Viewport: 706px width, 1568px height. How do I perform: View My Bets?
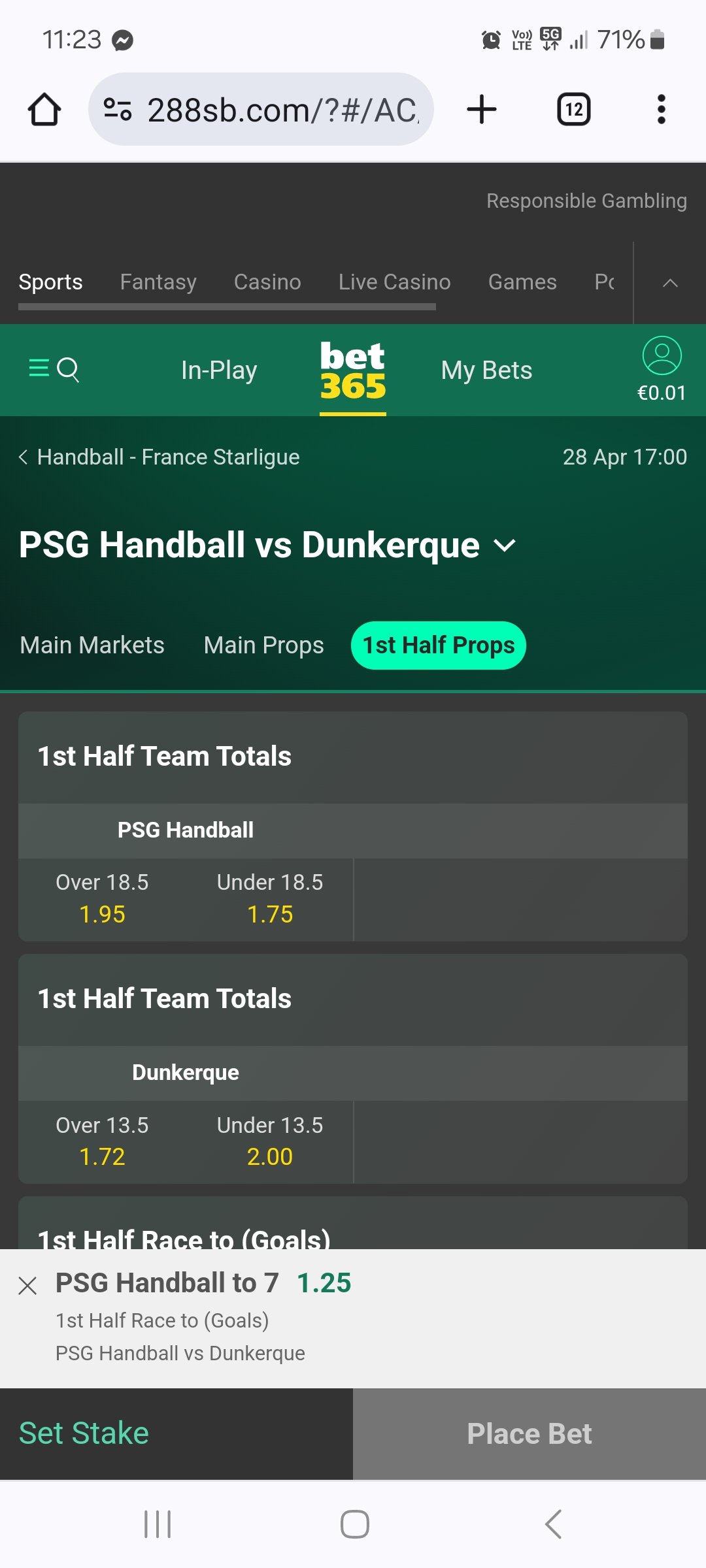pyautogui.click(x=486, y=370)
